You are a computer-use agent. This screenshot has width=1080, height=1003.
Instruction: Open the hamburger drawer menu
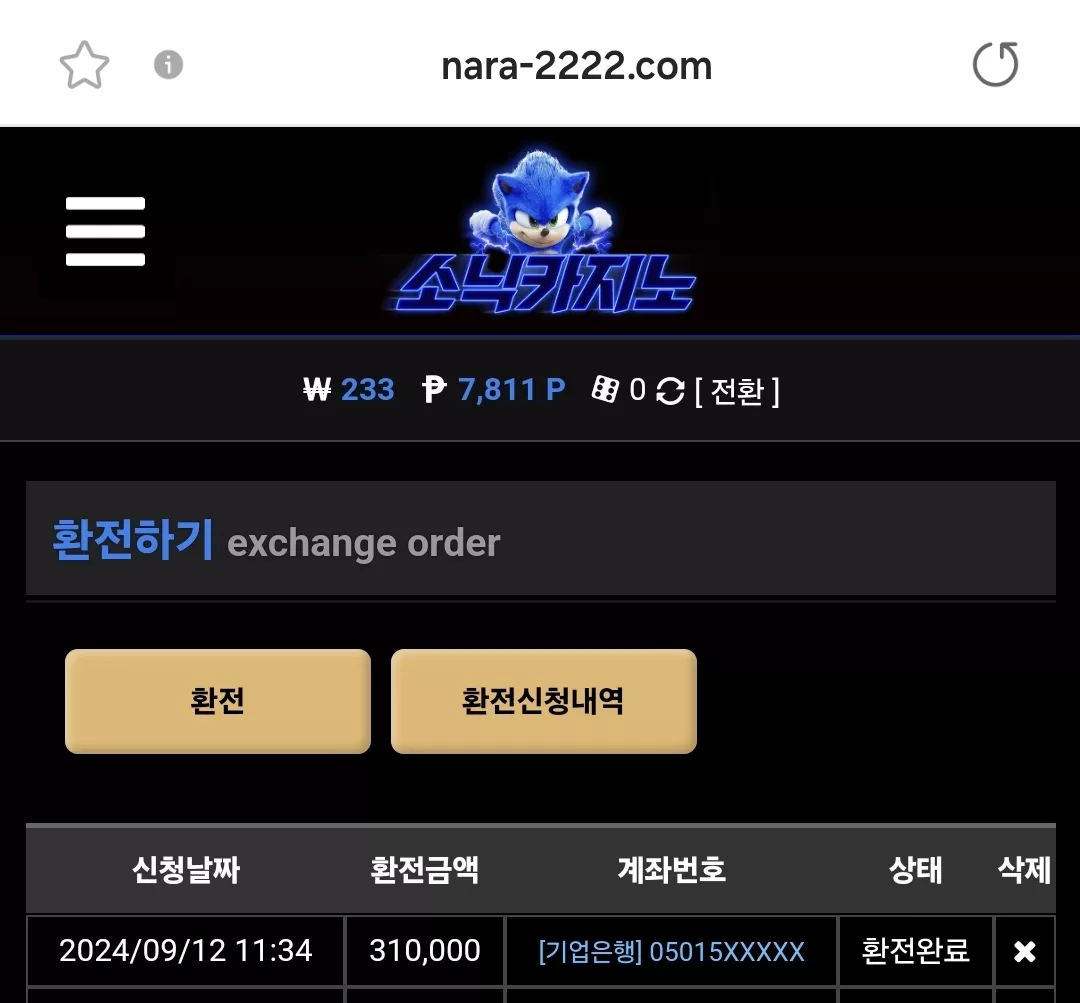point(105,231)
